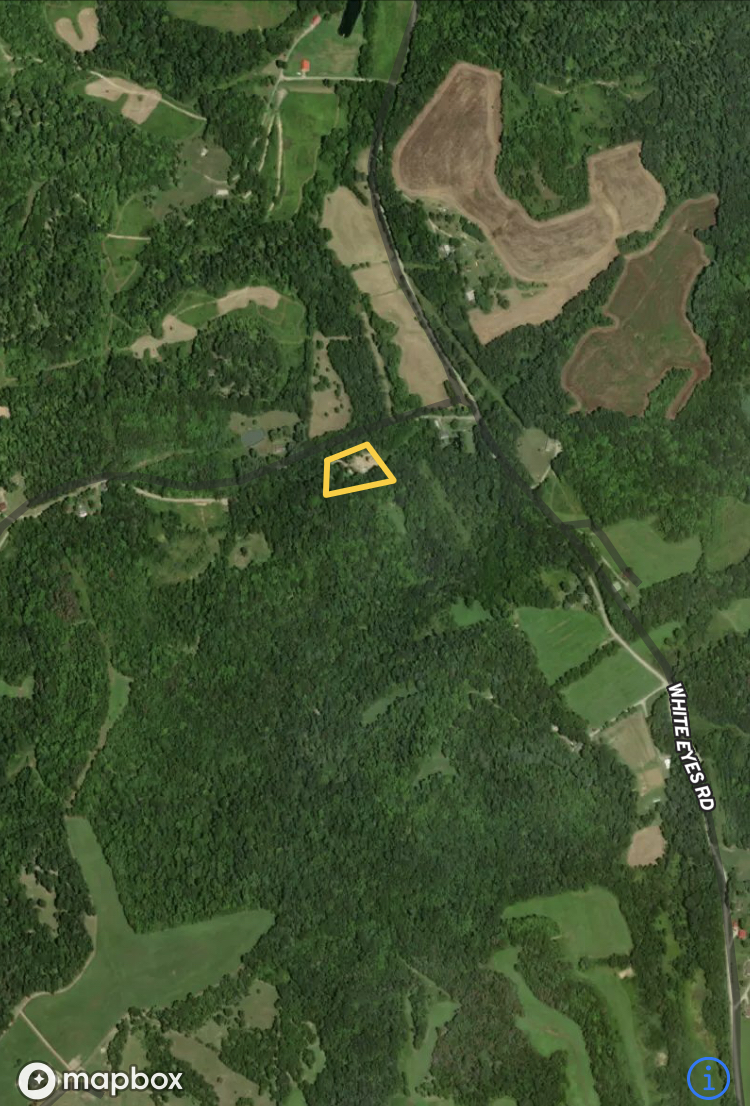Tap the Mapbox logo link
This screenshot has width=750, height=1106.
[101, 1080]
